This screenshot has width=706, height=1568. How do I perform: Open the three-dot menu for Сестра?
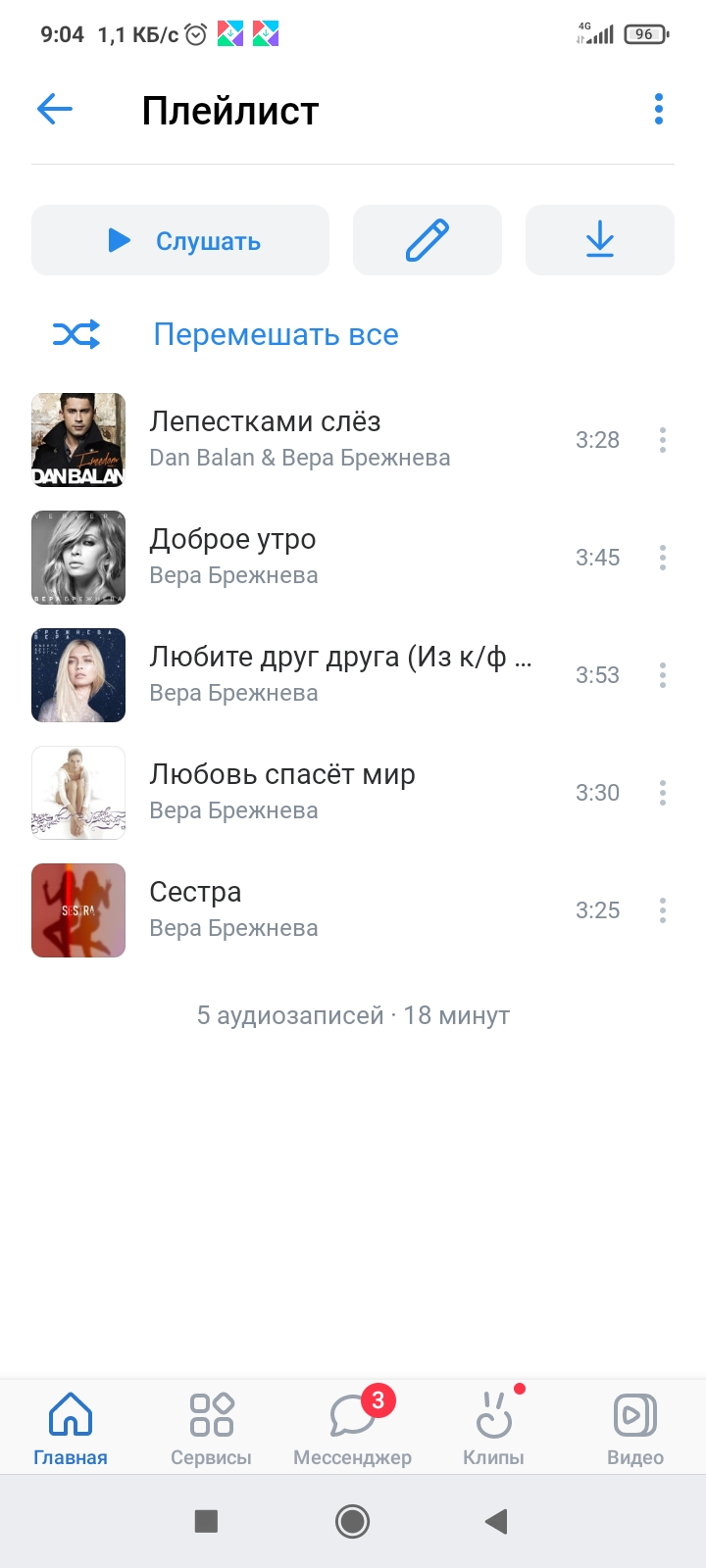[x=663, y=910]
